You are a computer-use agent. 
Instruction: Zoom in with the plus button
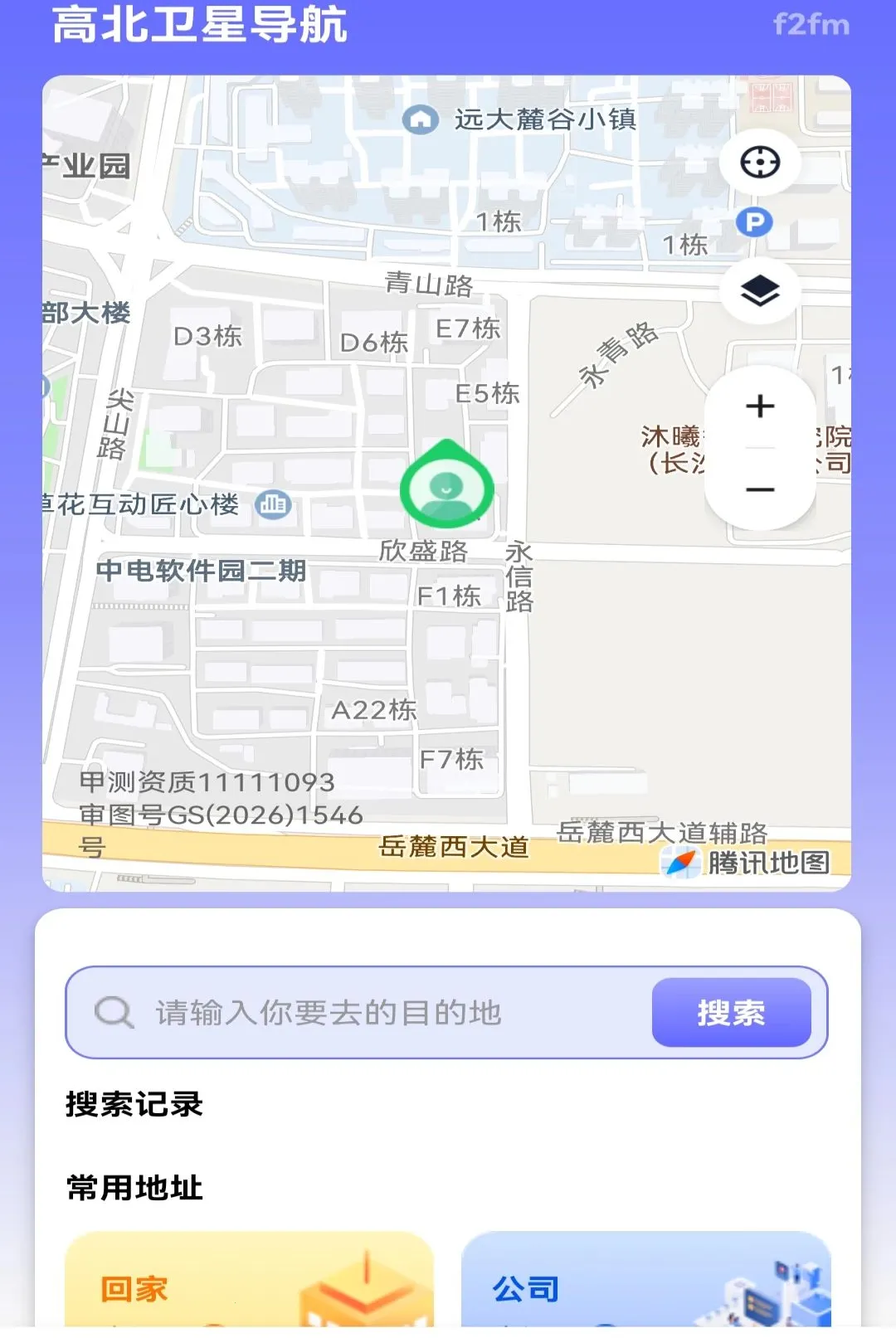point(760,406)
